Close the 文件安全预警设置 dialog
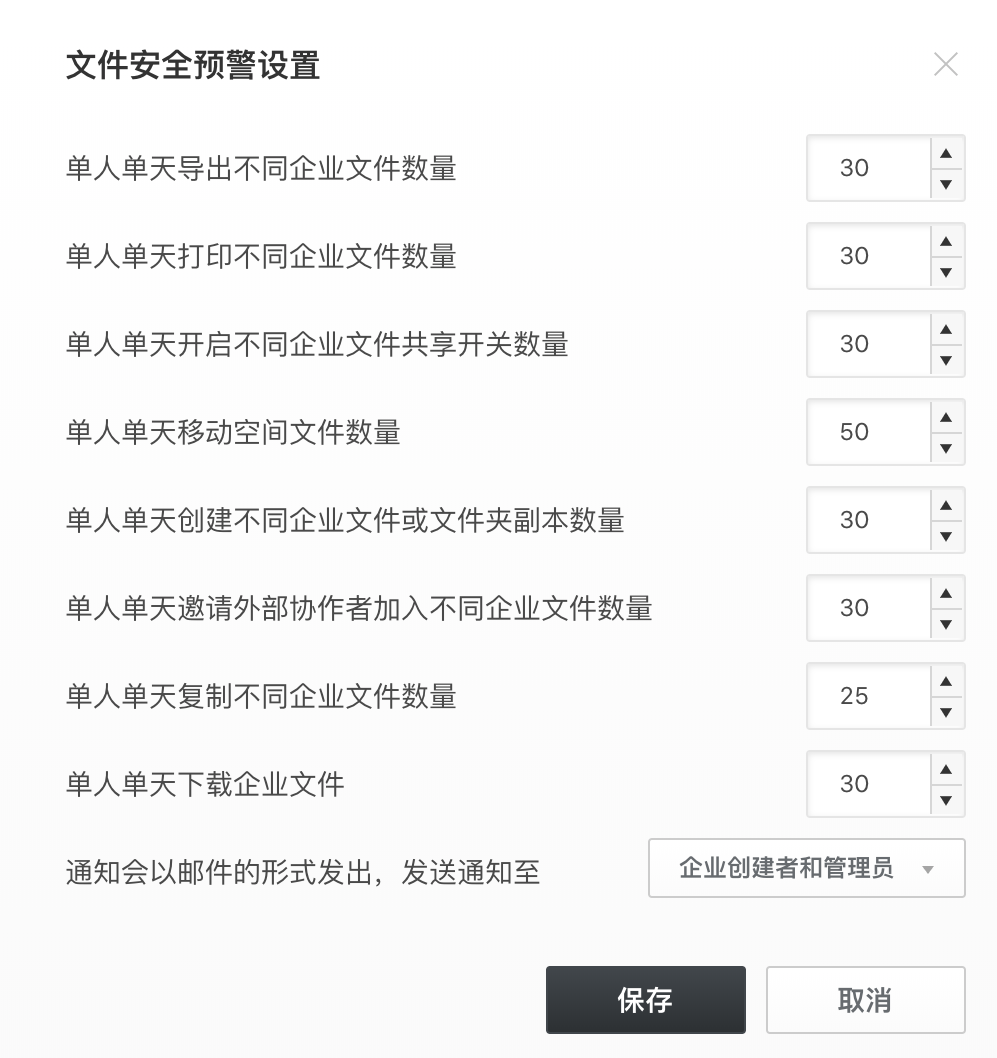This screenshot has width=997, height=1058. tap(946, 64)
